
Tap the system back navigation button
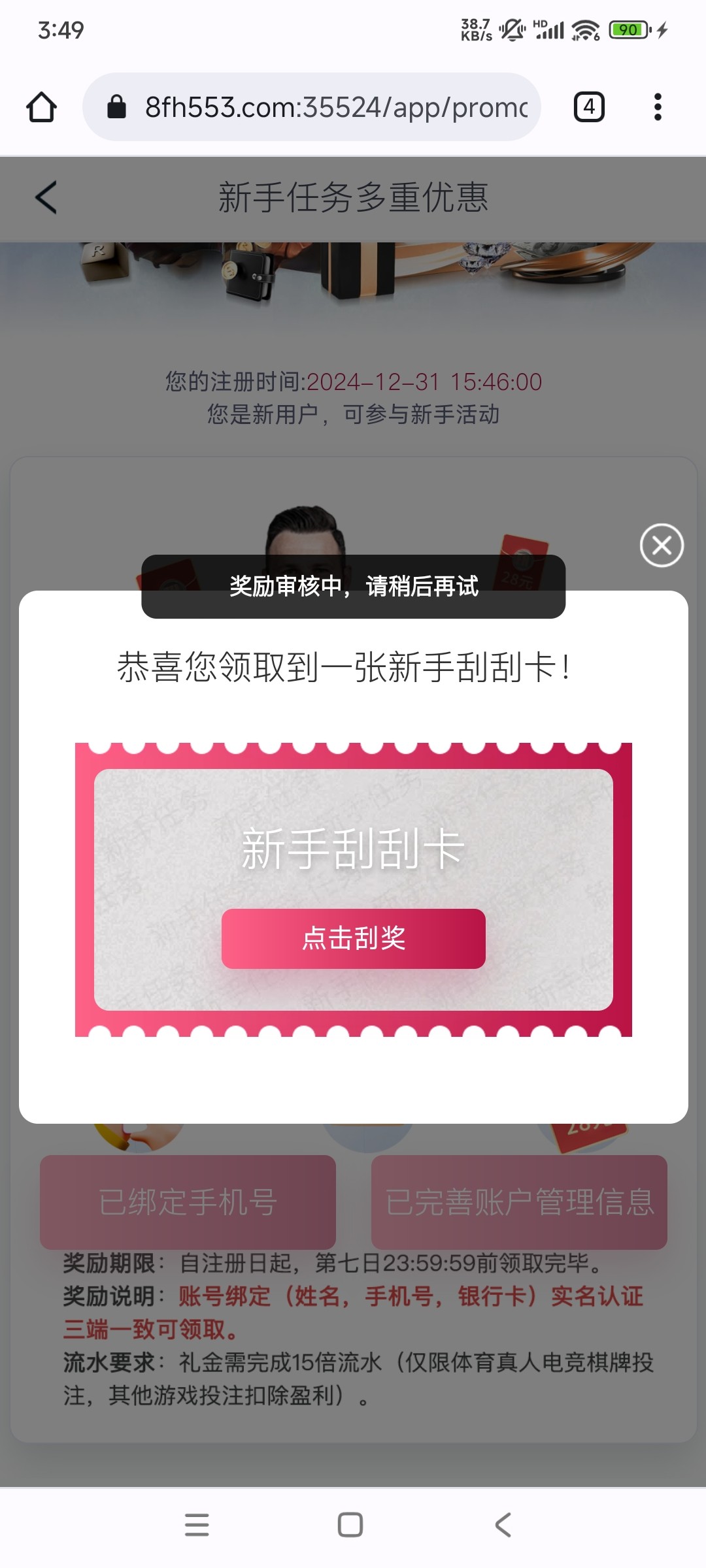tap(503, 1525)
